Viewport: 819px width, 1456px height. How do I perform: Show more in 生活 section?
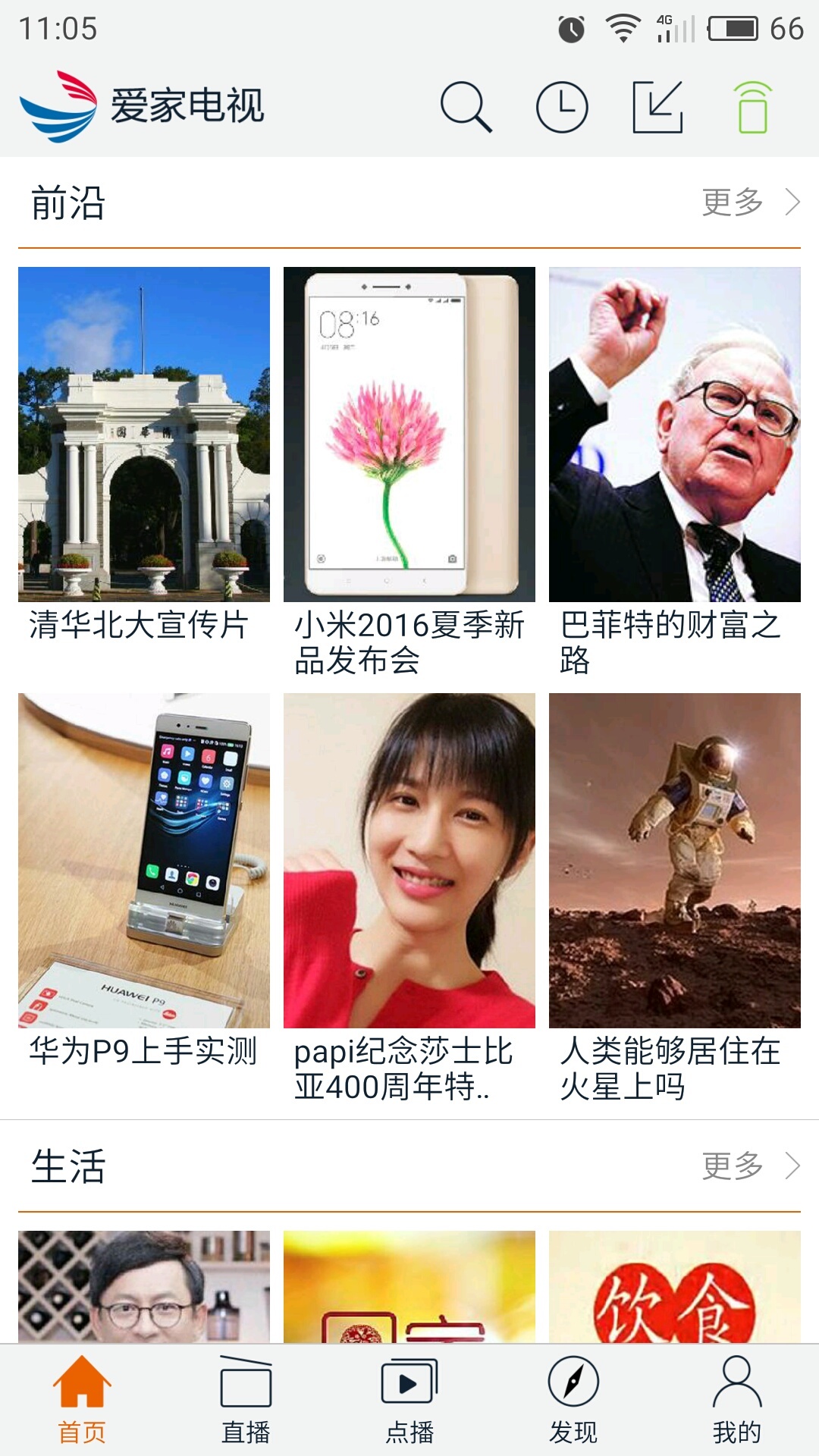point(749,1166)
